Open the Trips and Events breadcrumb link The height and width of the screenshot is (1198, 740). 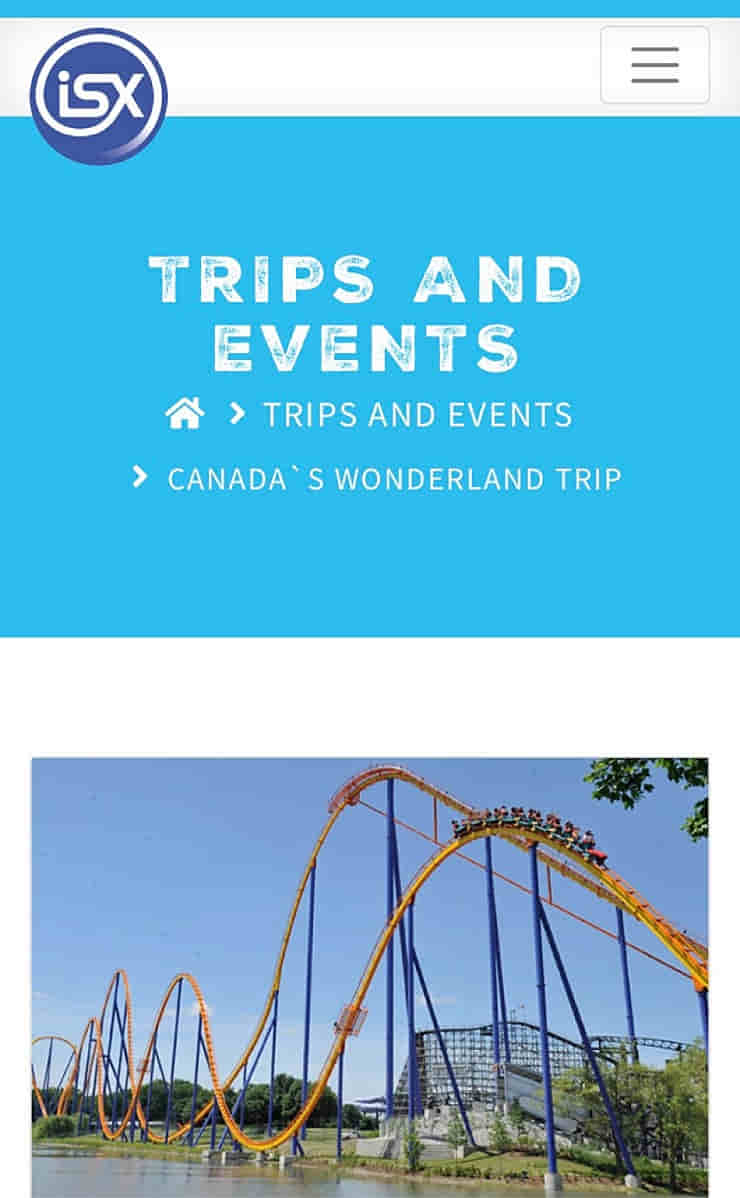coord(417,415)
